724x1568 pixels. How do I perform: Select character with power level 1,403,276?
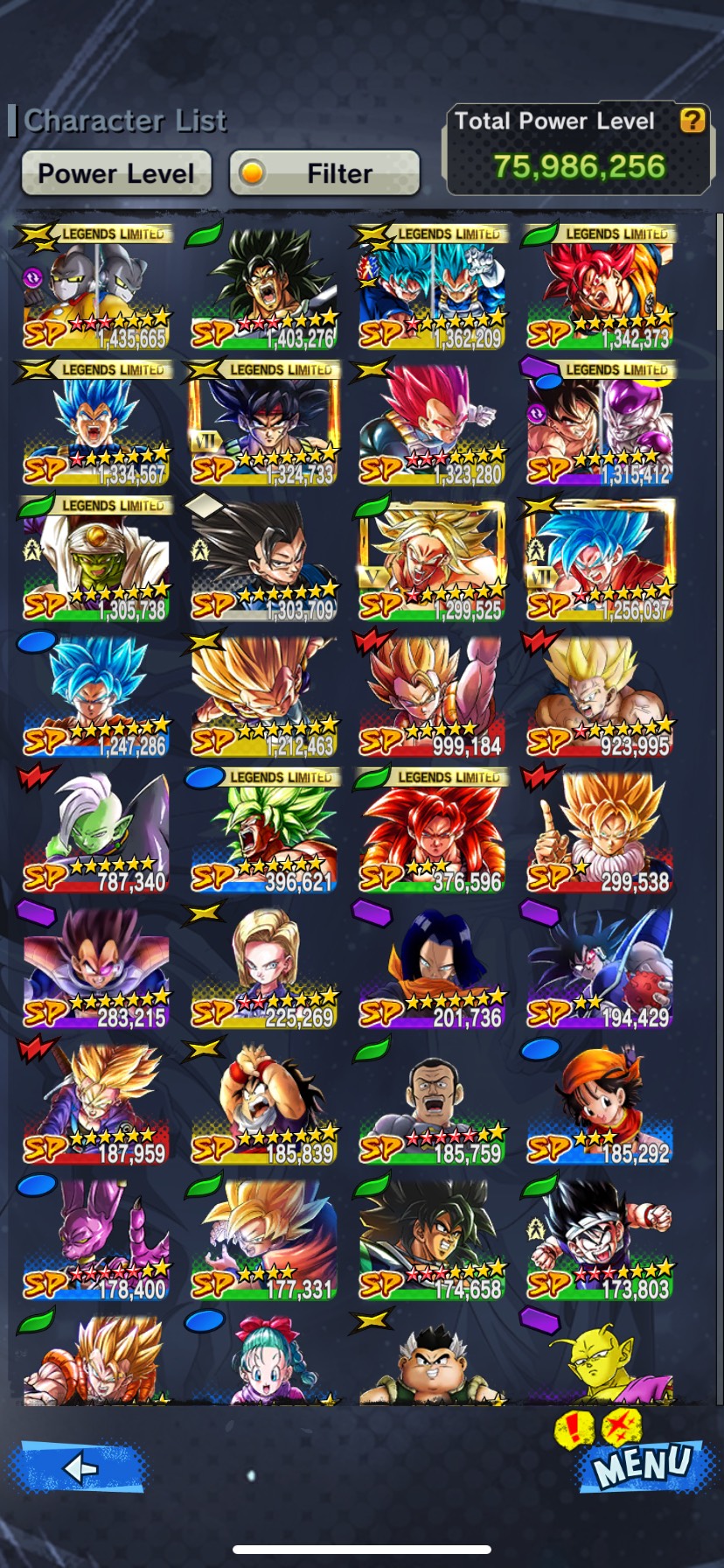coord(263,287)
